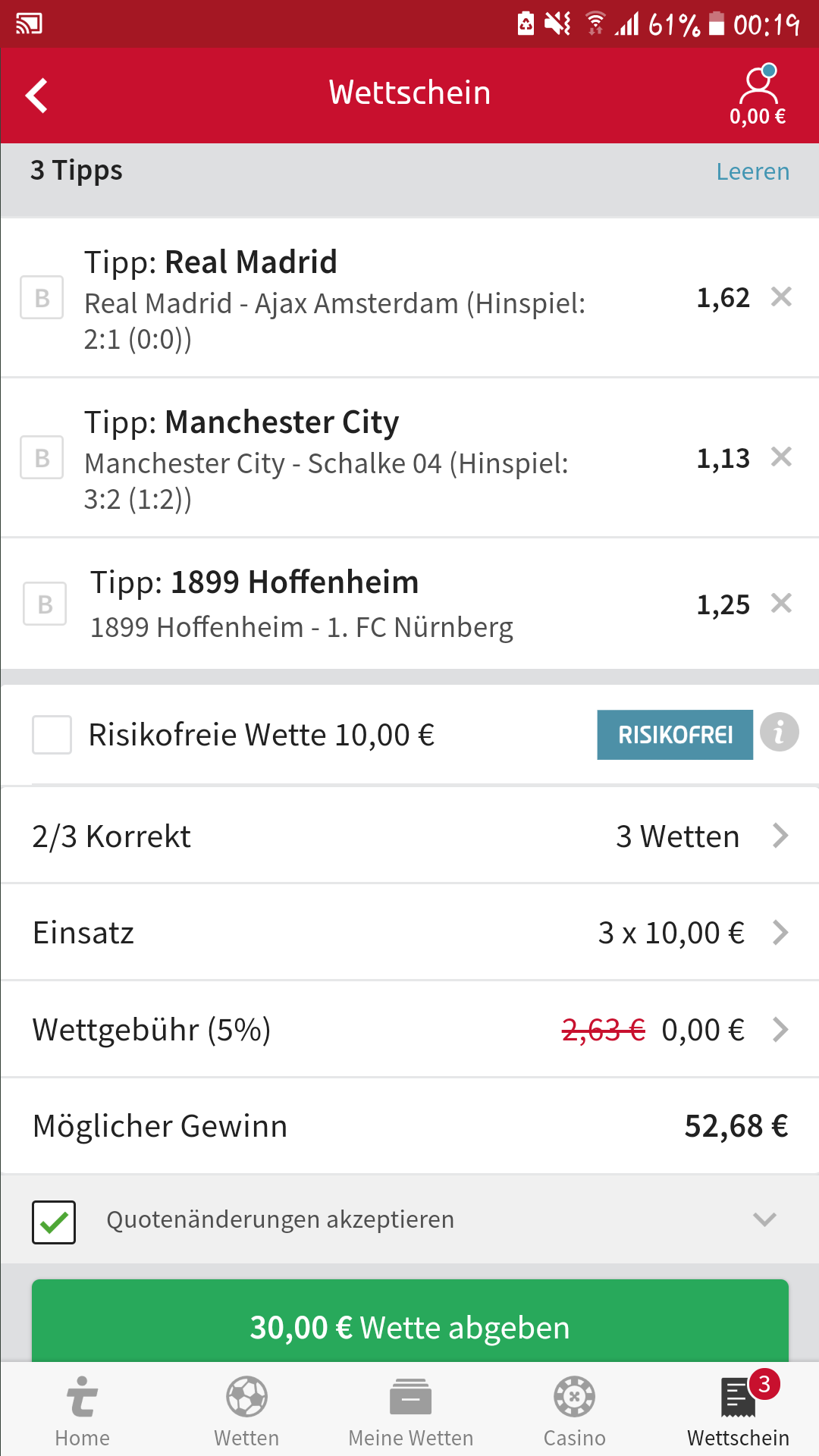This screenshot has width=819, height=1456.
Task: Remove the Real Madrid tip
Action: [x=781, y=297]
